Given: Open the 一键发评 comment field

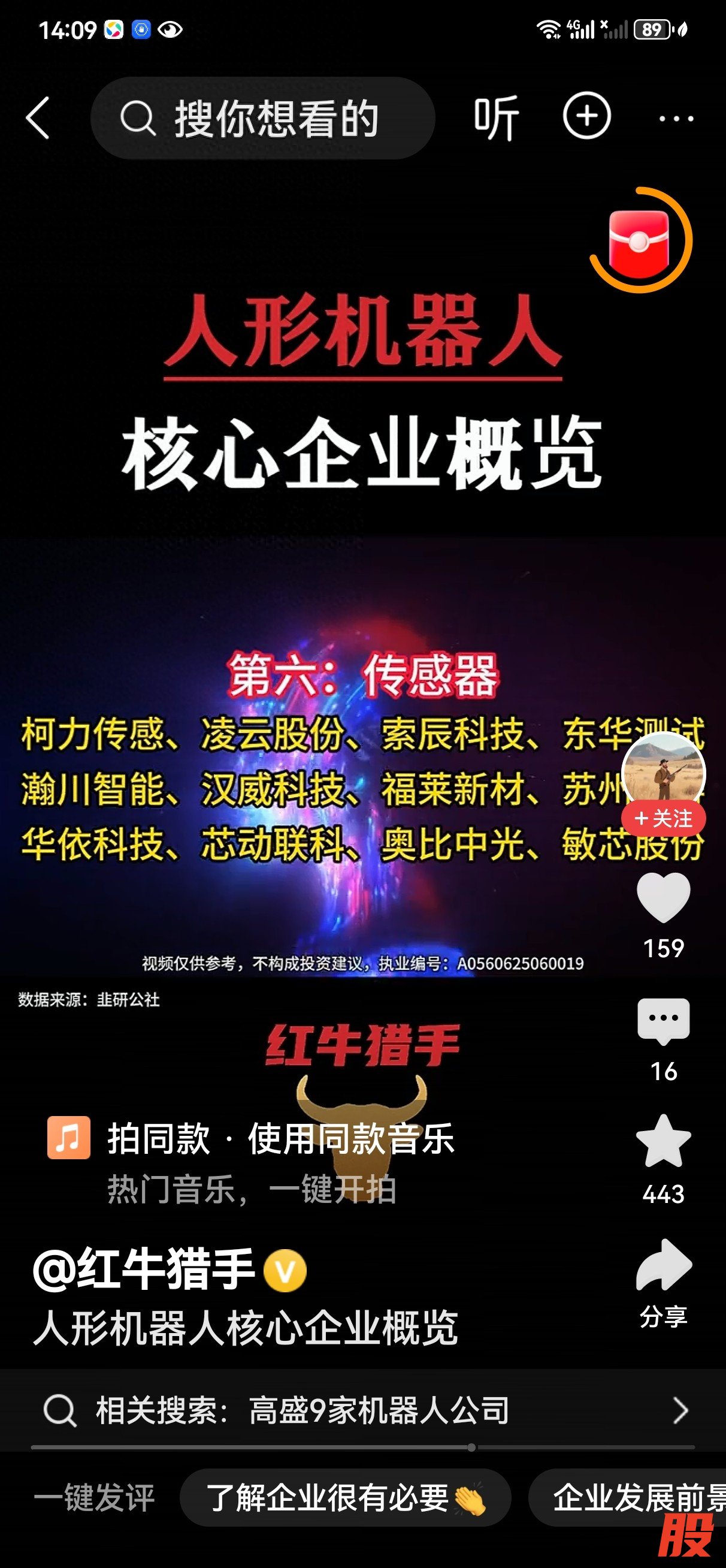Looking at the screenshot, I should tap(94, 1498).
